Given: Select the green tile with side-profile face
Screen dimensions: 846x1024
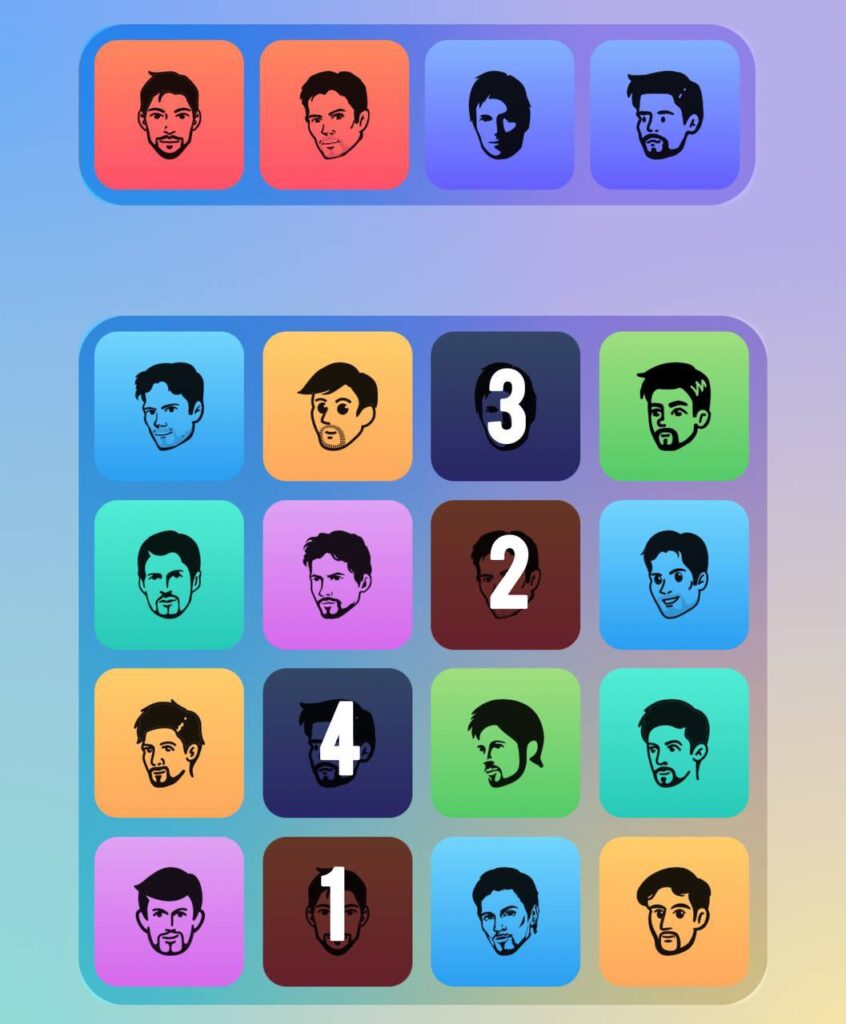Looking at the screenshot, I should (x=505, y=743).
